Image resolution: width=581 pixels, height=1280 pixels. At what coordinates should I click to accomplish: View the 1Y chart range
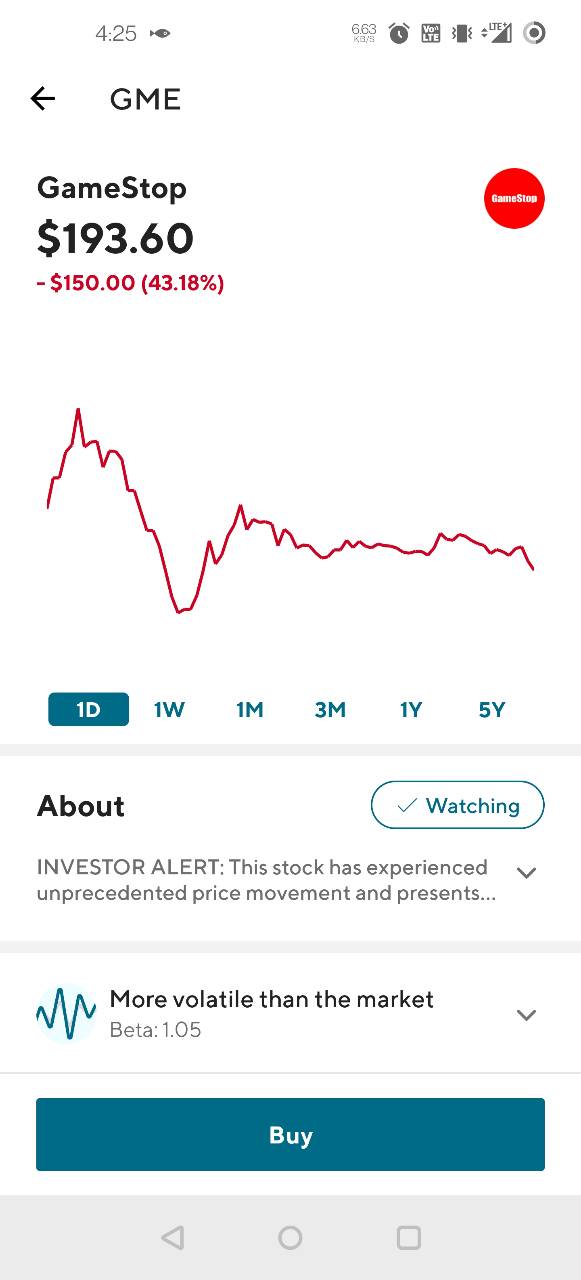click(x=411, y=709)
